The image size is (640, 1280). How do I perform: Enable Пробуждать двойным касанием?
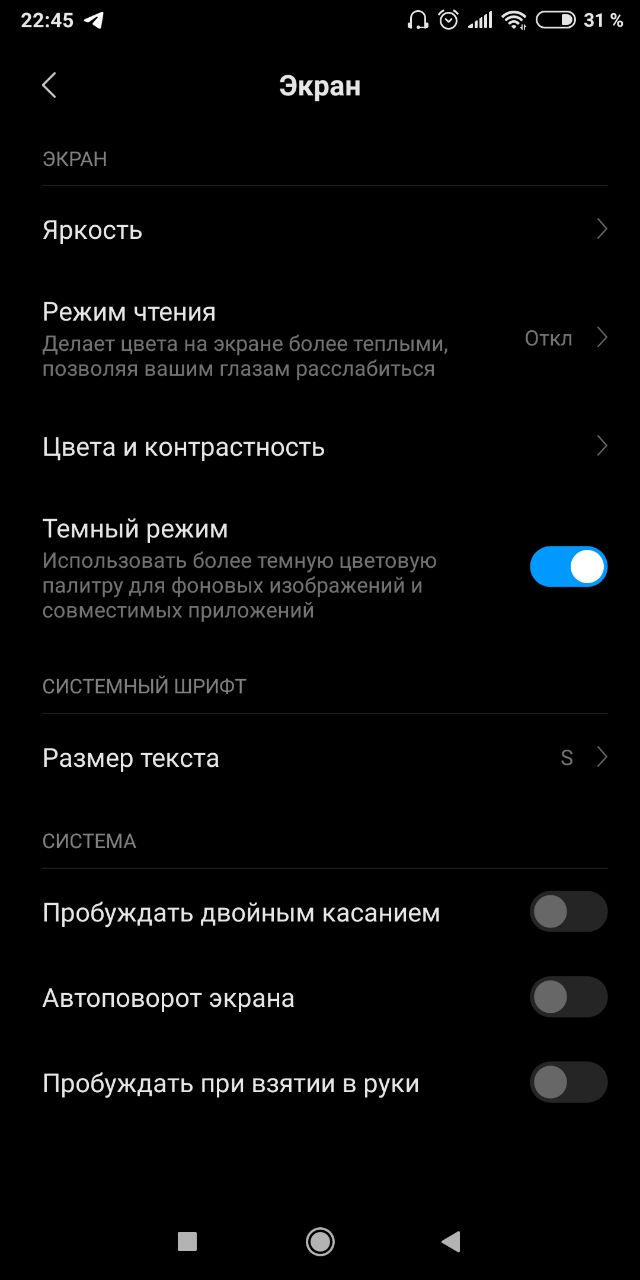click(568, 912)
